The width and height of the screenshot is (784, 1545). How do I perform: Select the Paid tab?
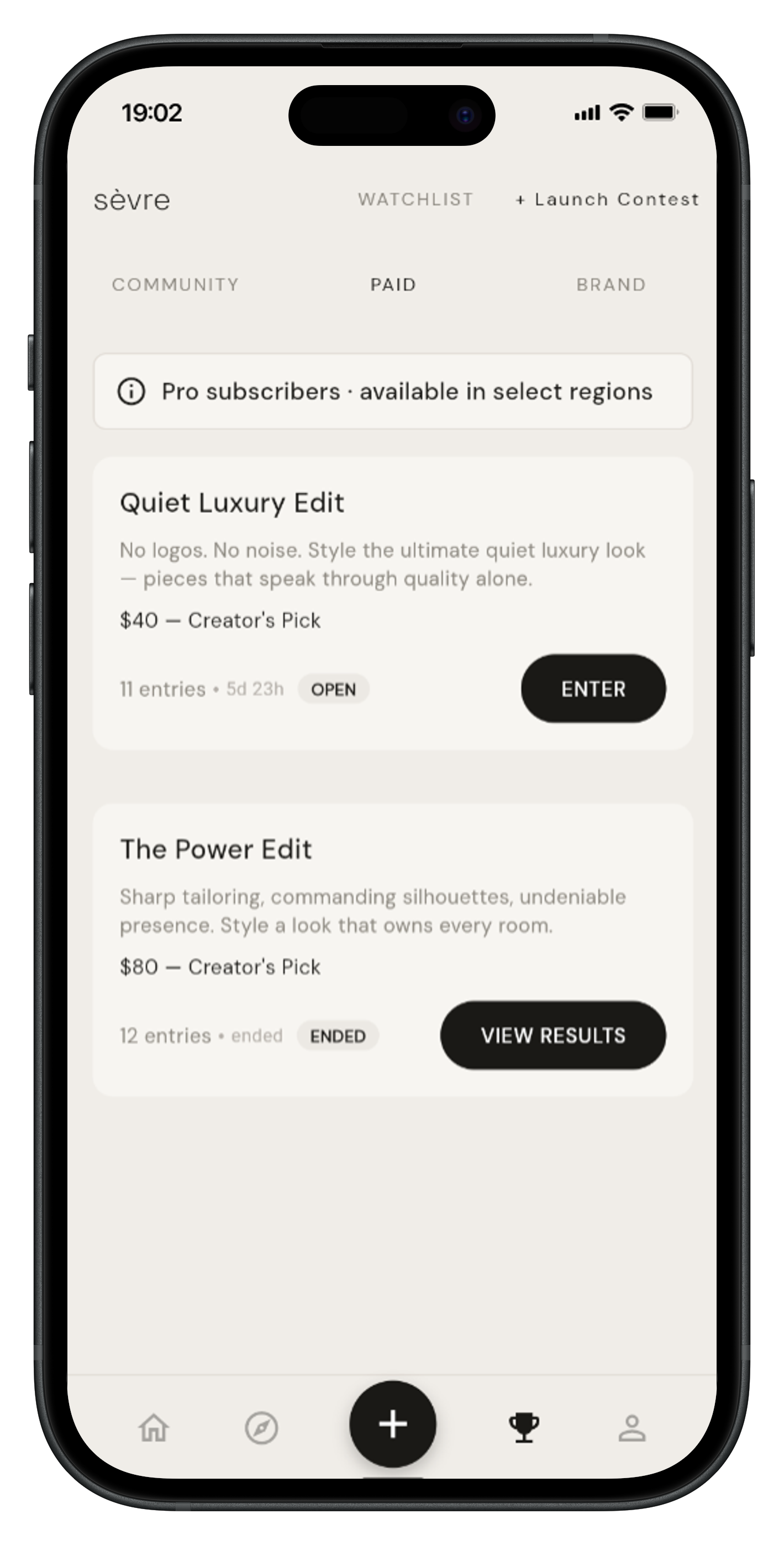click(x=393, y=284)
